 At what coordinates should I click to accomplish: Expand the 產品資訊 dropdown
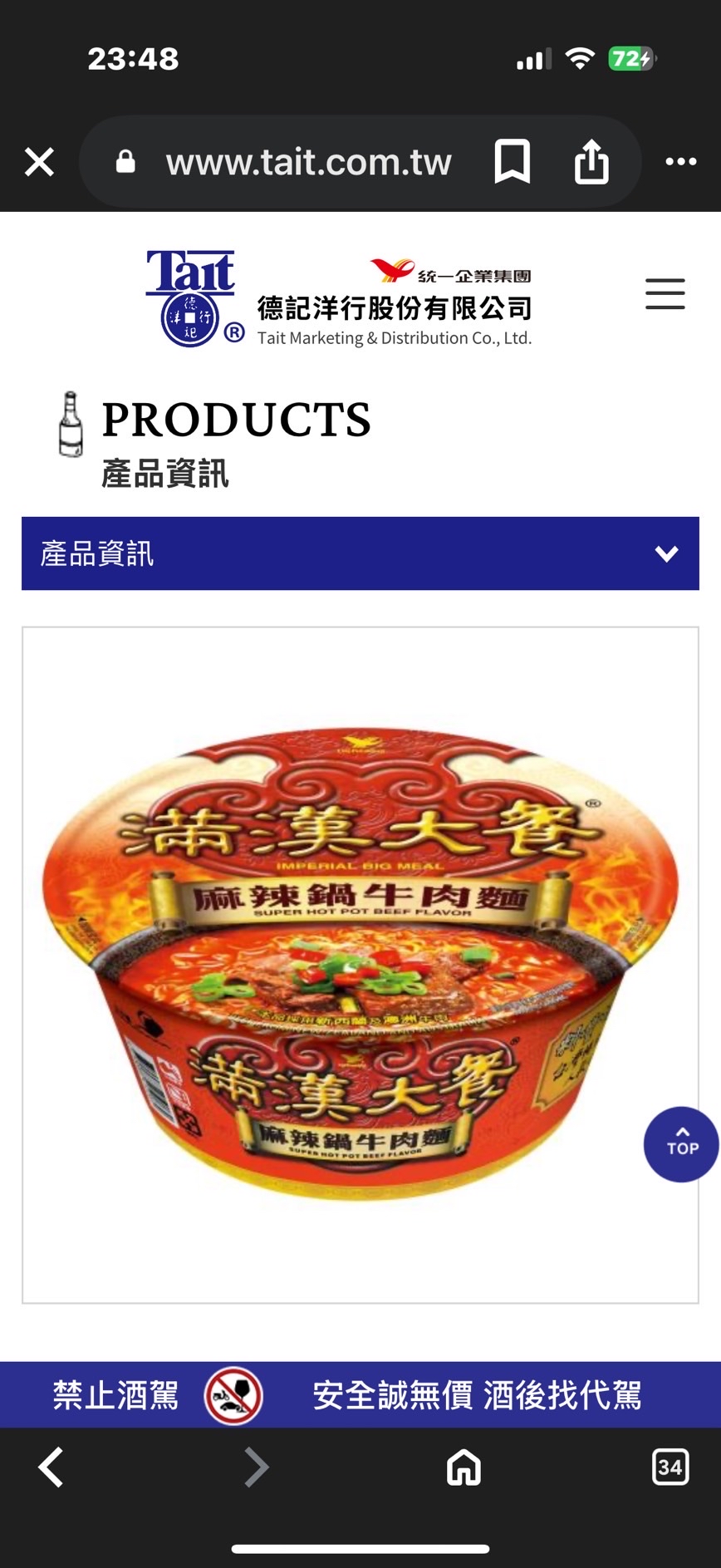[360, 553]
